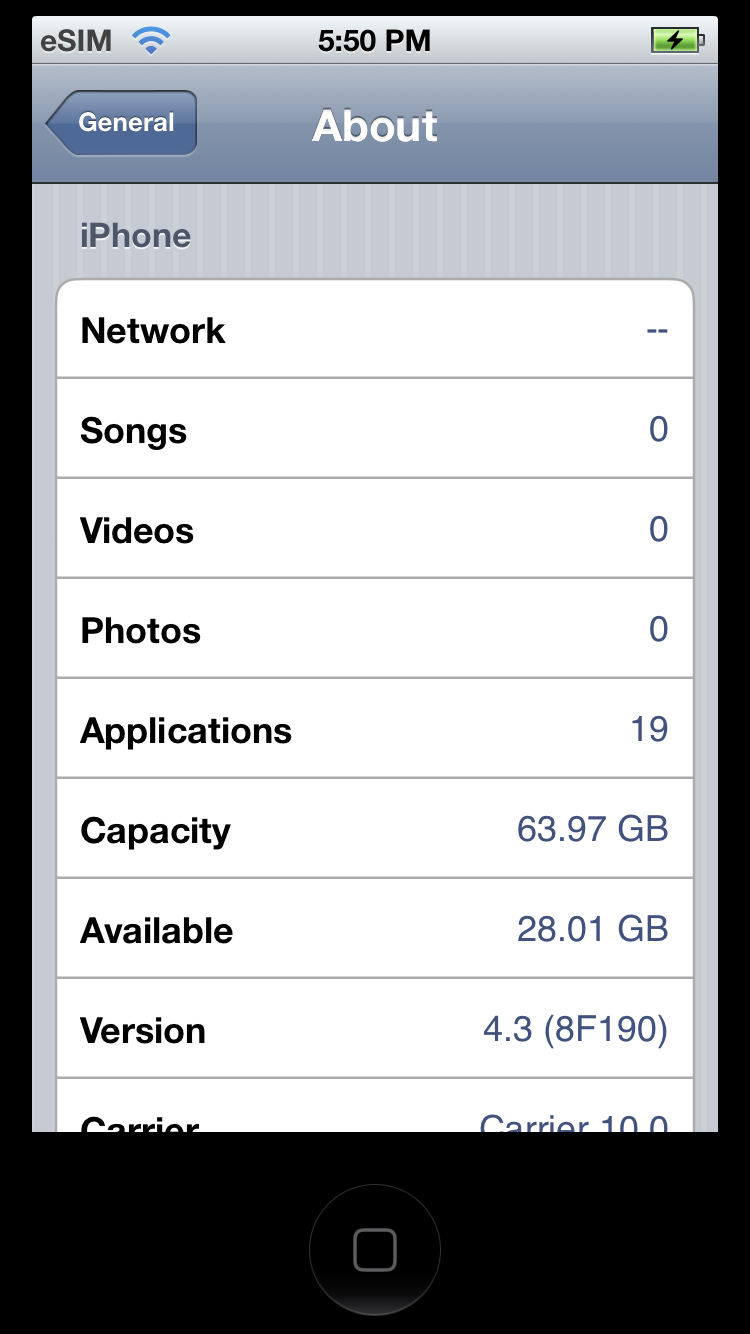Go back to General settings
Screen dimensions: 750x1334
(x=122, y=123)
